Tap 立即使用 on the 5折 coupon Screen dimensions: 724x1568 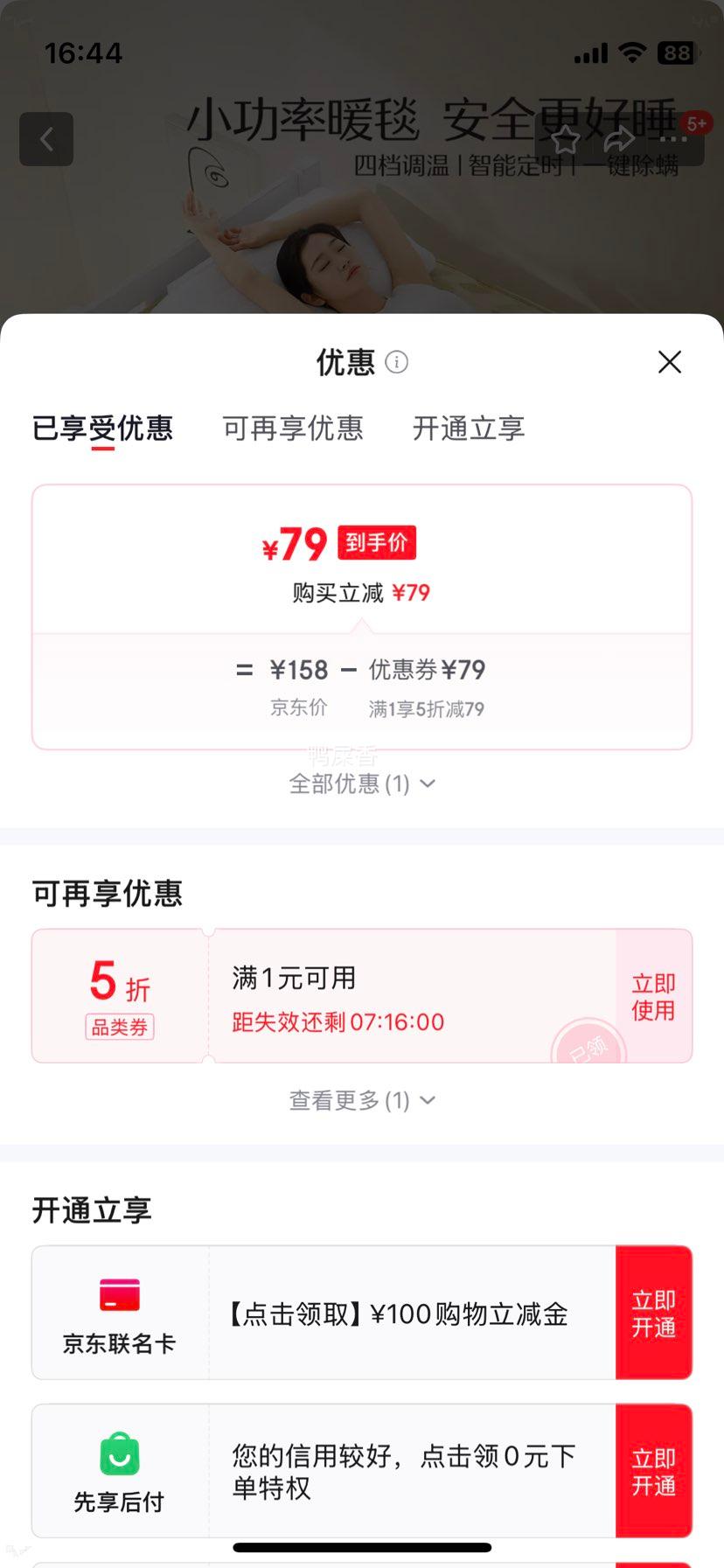pos(652,995)
